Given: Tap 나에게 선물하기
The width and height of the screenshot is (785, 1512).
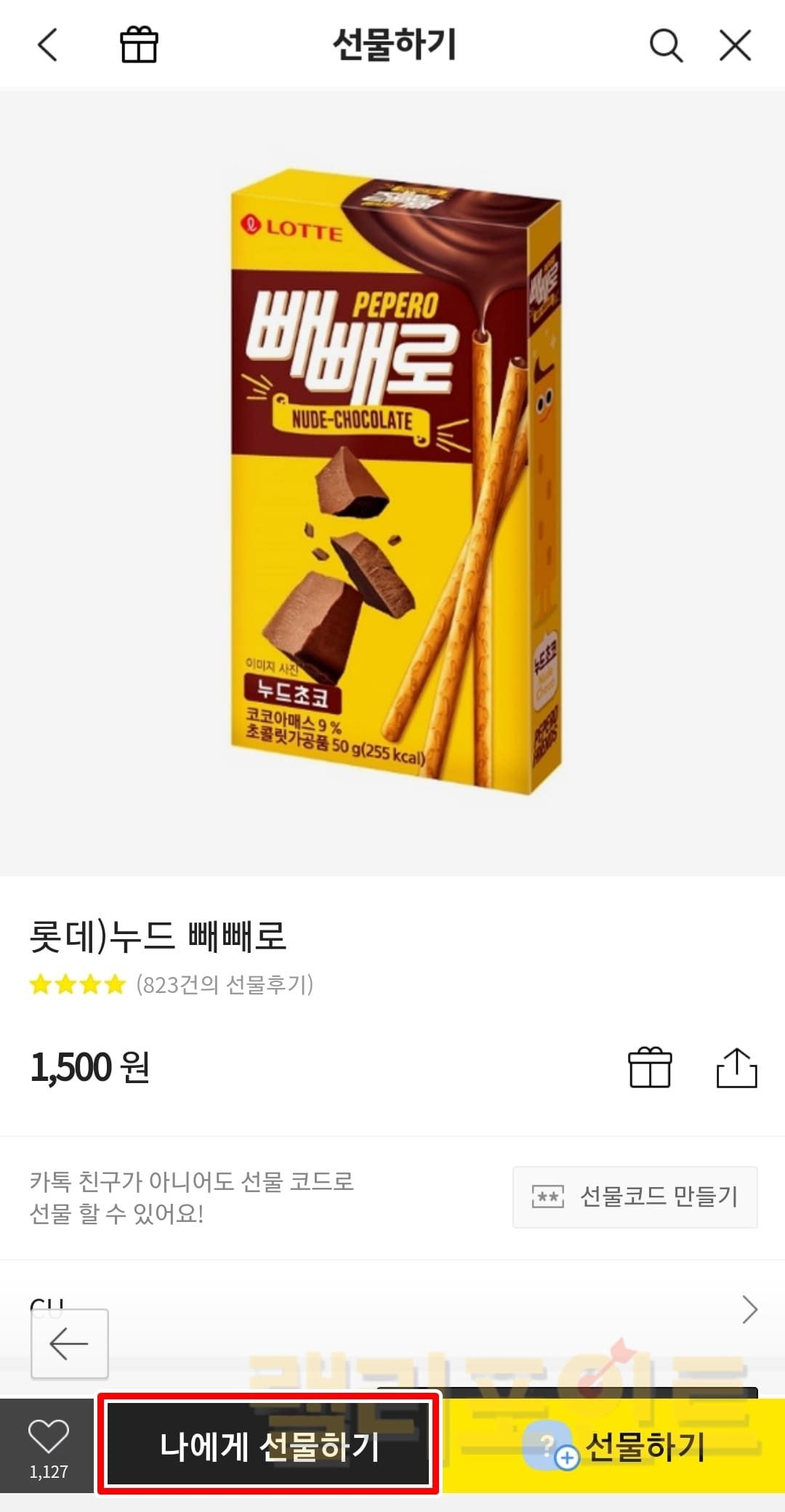Looking at the screenshot, I should (268, 1445).
